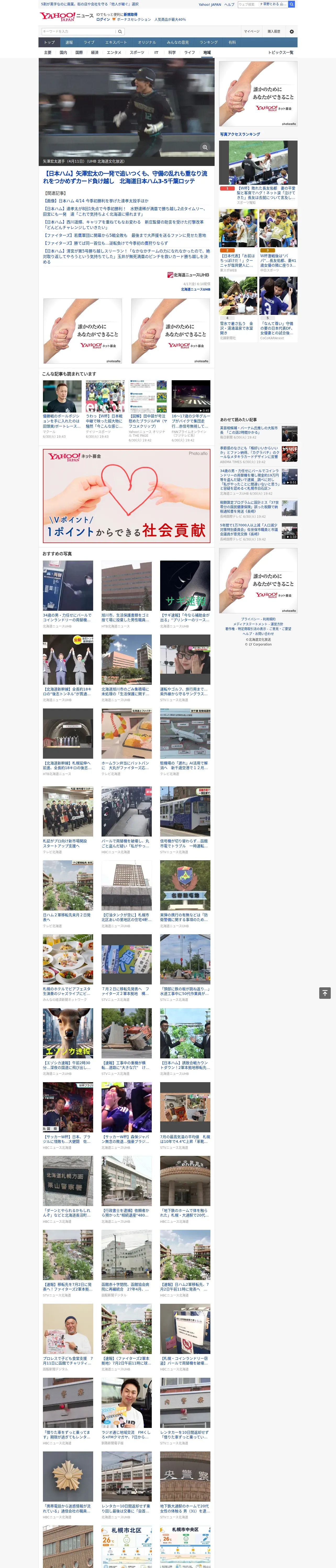Image resolution: width=336 pixels, height=1568 pixels.
Task: Open the settings gear icon
Action: pos(292,31)
